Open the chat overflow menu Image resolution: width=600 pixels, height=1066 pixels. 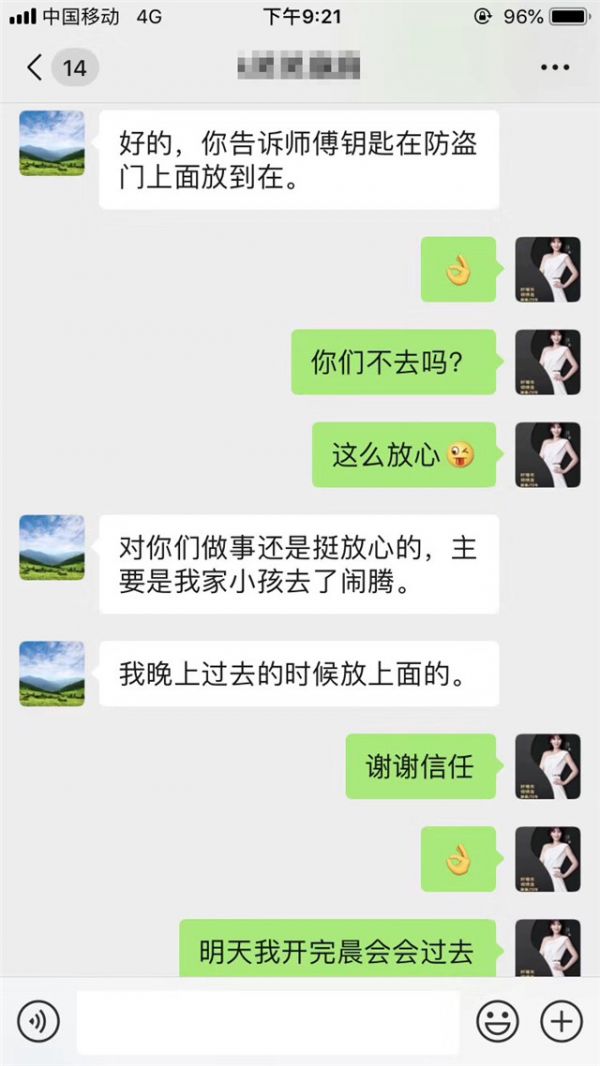pyautogui.click(x=554, y=67)
